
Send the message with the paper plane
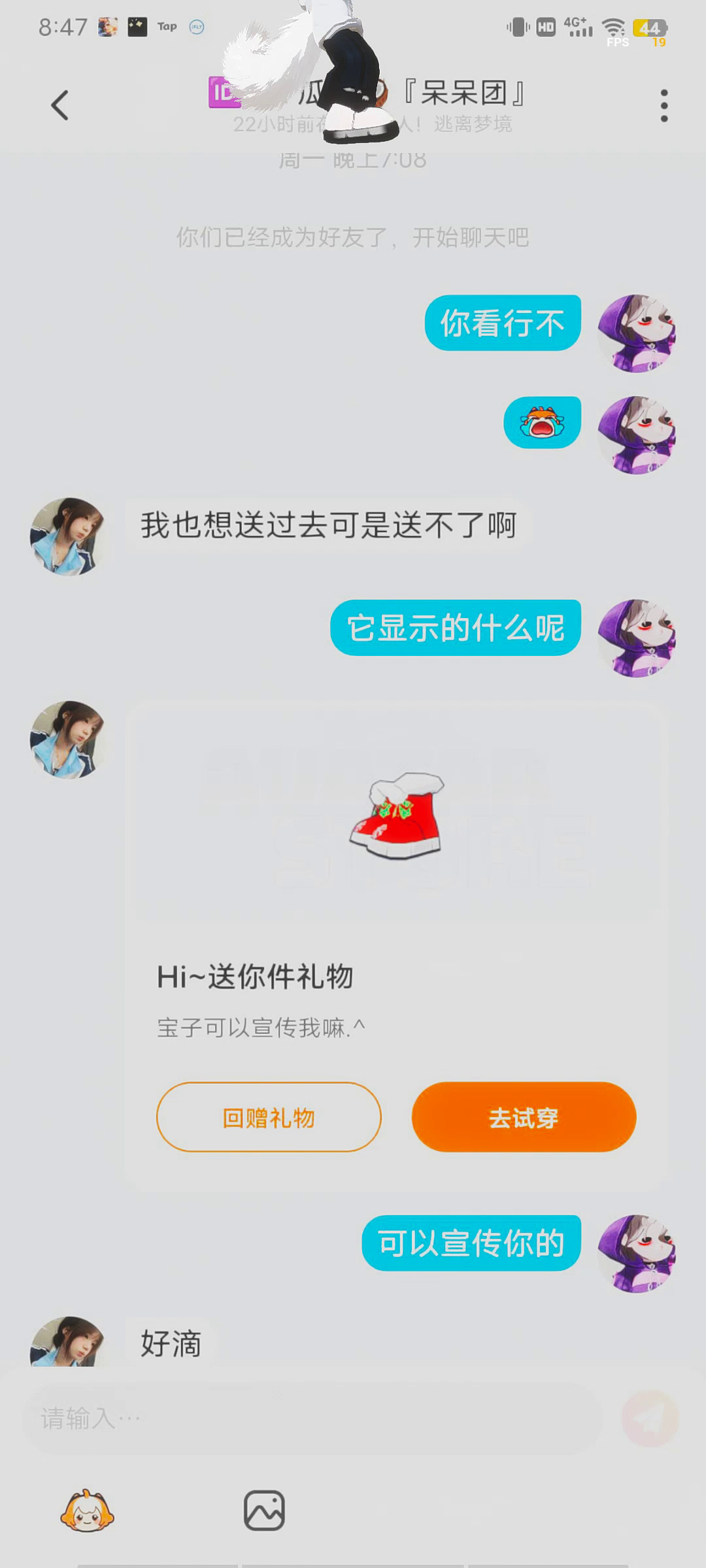click(650, 1418)
